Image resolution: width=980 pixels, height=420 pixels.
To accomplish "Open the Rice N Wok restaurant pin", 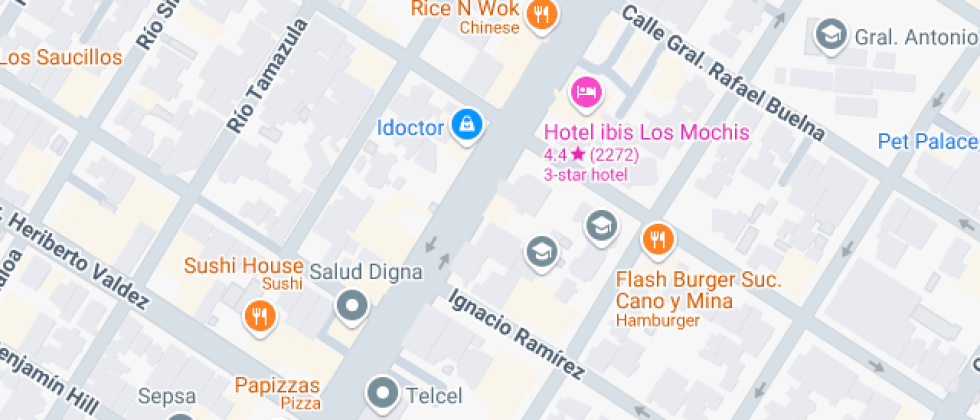I will coord(543,14).
